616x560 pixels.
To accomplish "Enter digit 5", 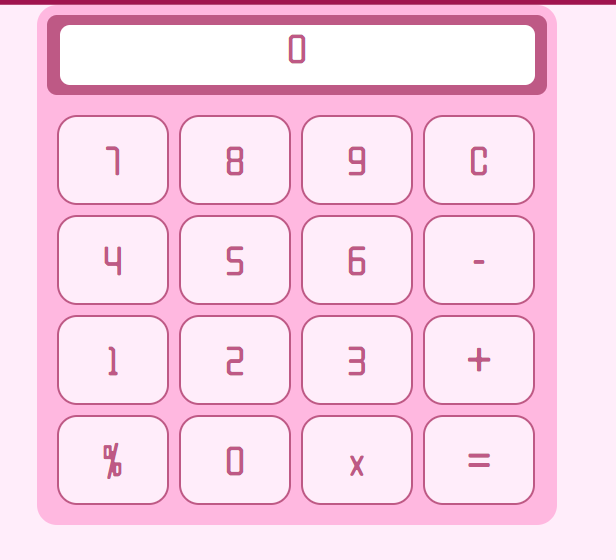I will 235,260.
